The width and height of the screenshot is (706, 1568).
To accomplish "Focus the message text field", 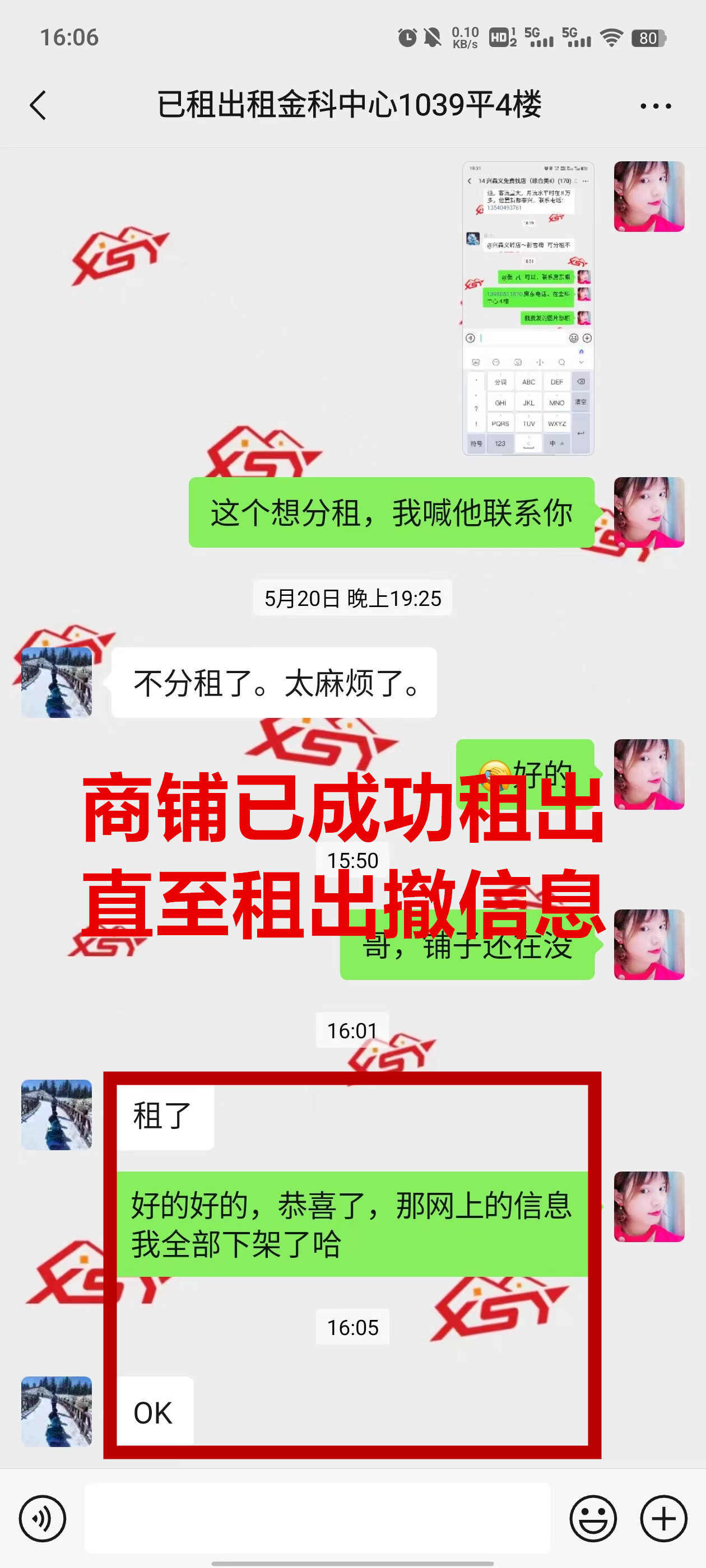I will (317, 1518).
